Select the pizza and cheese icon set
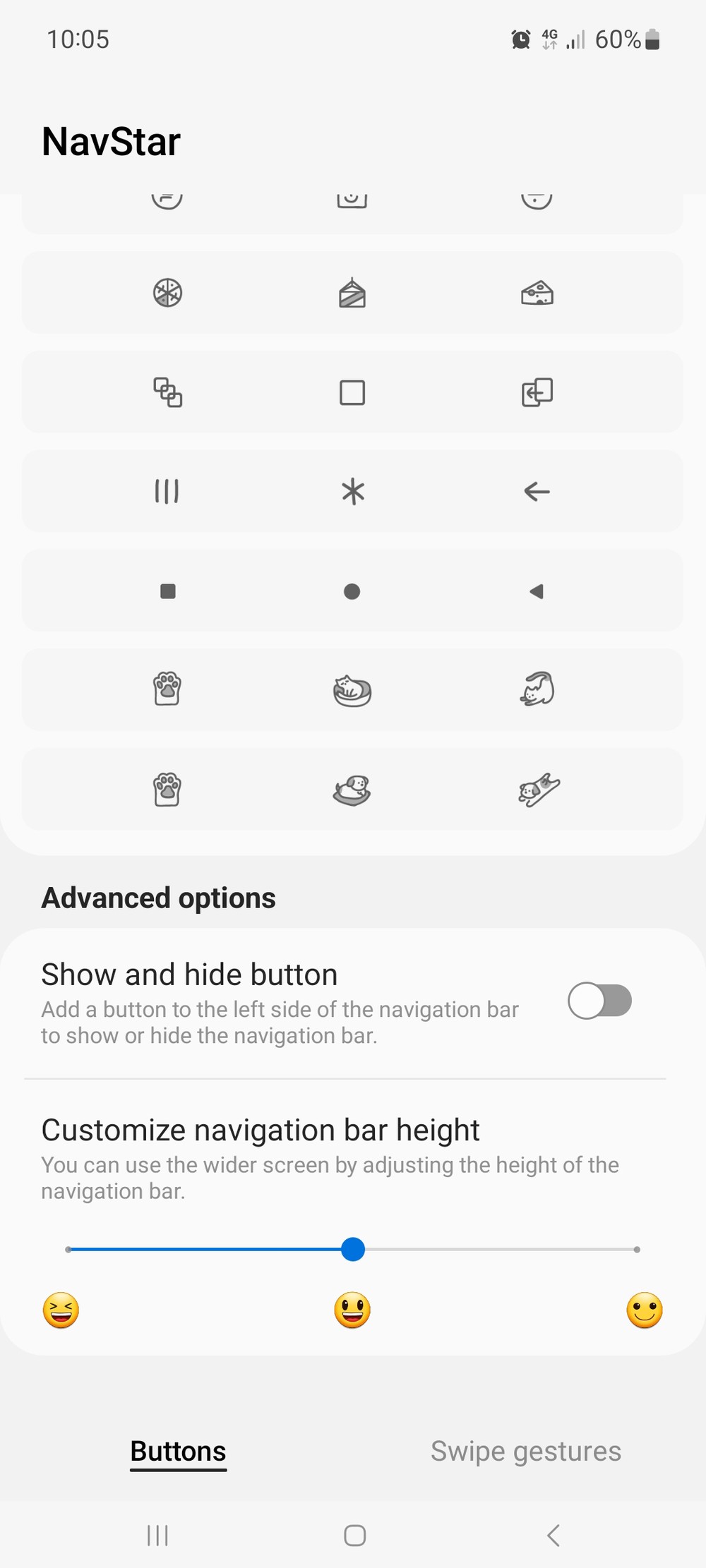 (352, 293)
